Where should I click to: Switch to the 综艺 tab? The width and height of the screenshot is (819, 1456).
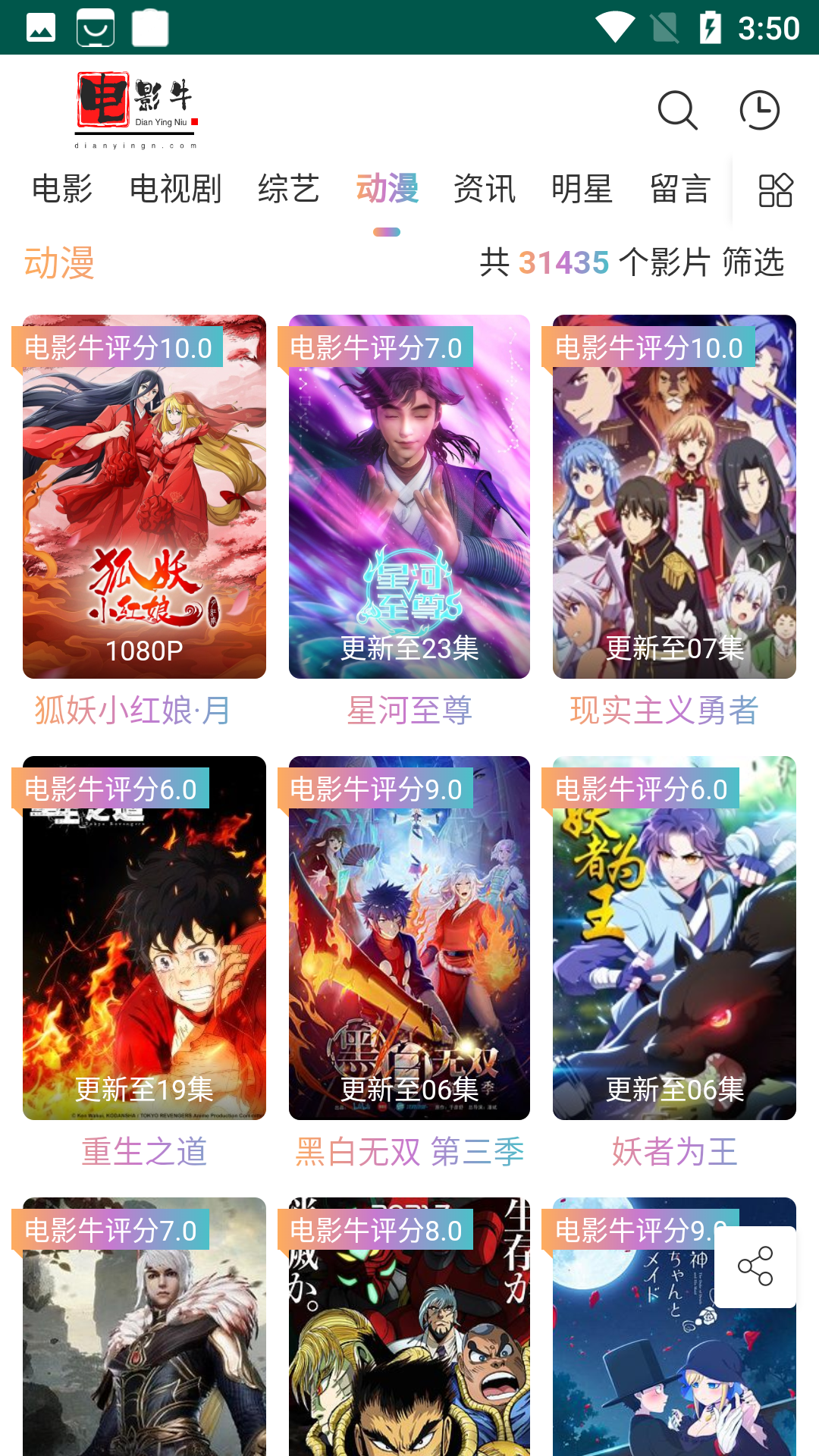[x=288, y=189]
